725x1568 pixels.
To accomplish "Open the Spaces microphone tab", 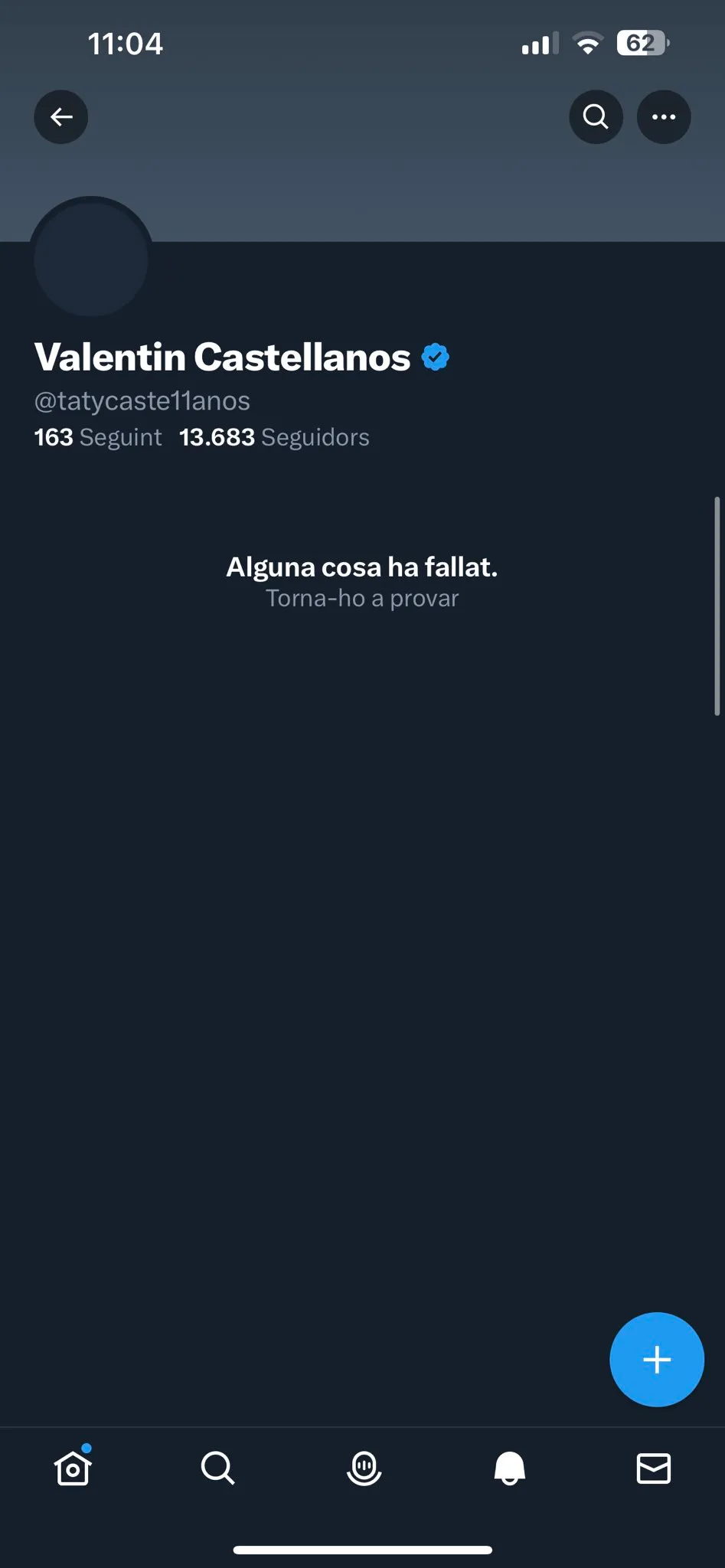I will [364, 1468].
